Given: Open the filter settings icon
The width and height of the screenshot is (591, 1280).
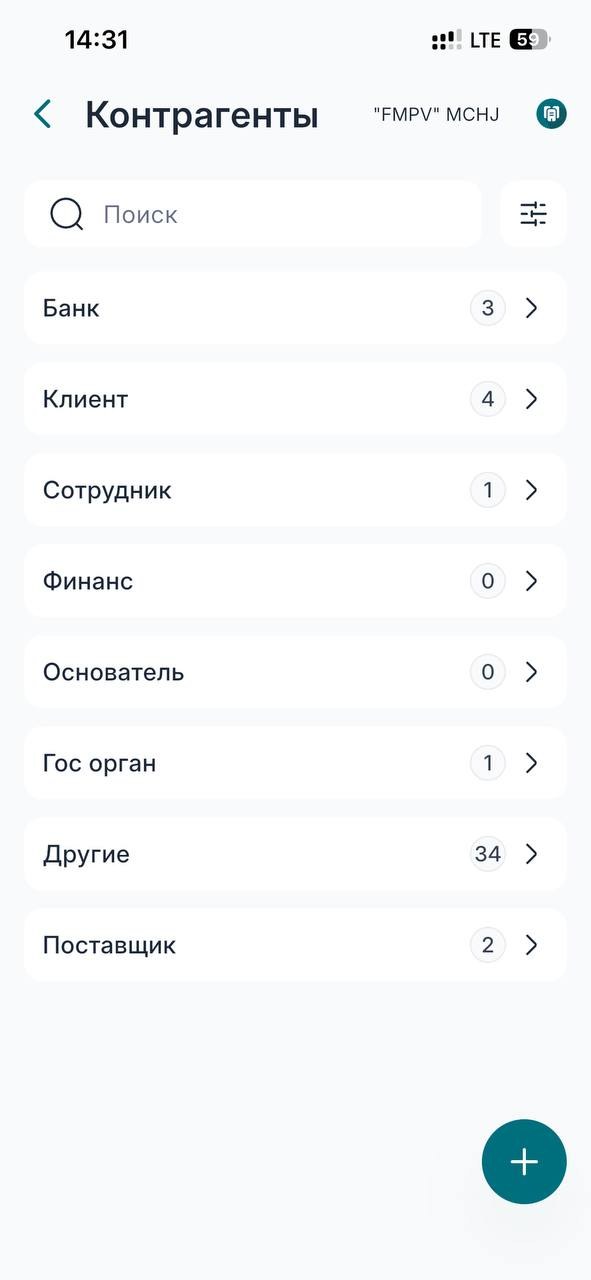Looking at the screenshot, I should coord(533,214).
